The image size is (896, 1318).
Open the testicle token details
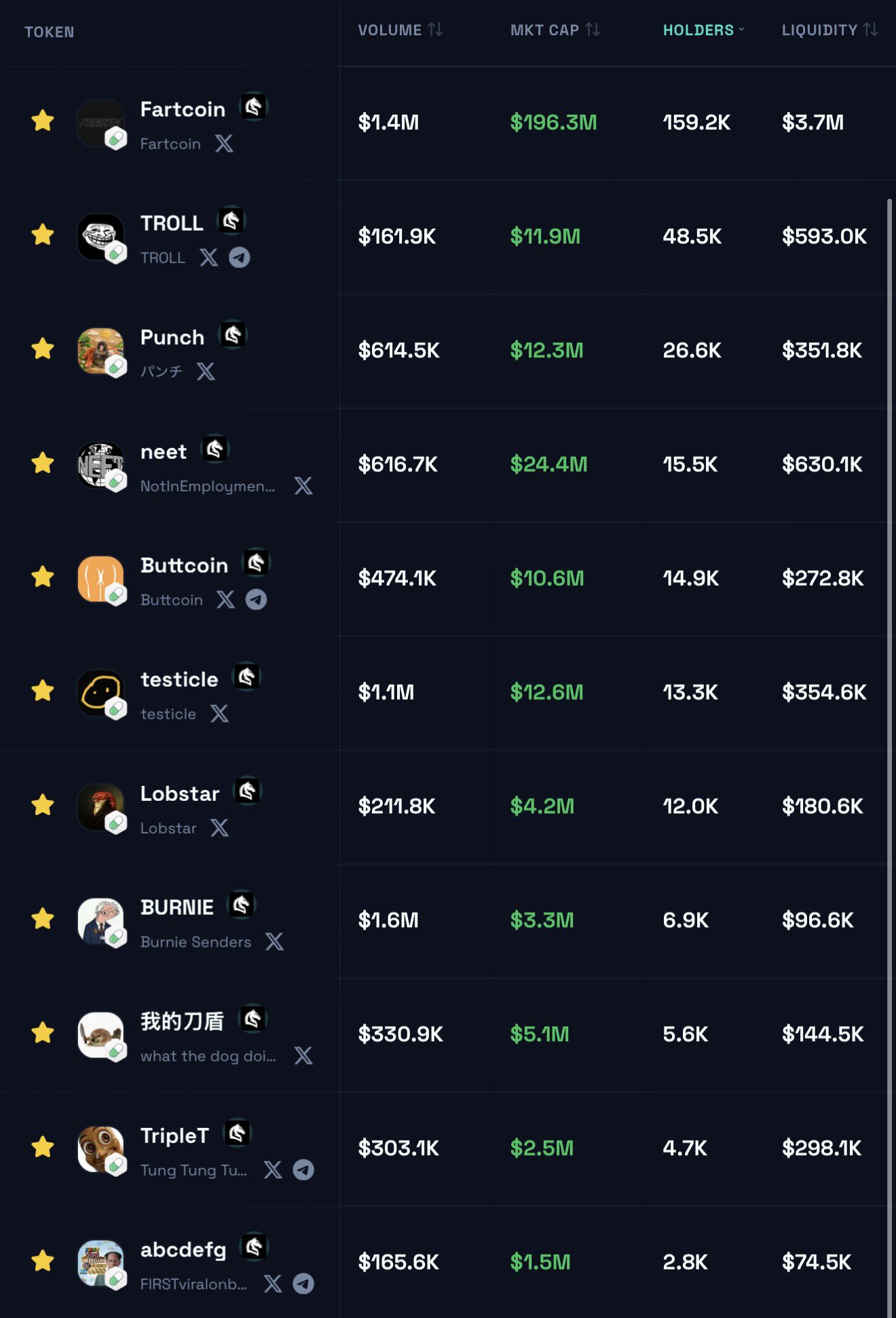pyautogui.click(x=179, y=679)
